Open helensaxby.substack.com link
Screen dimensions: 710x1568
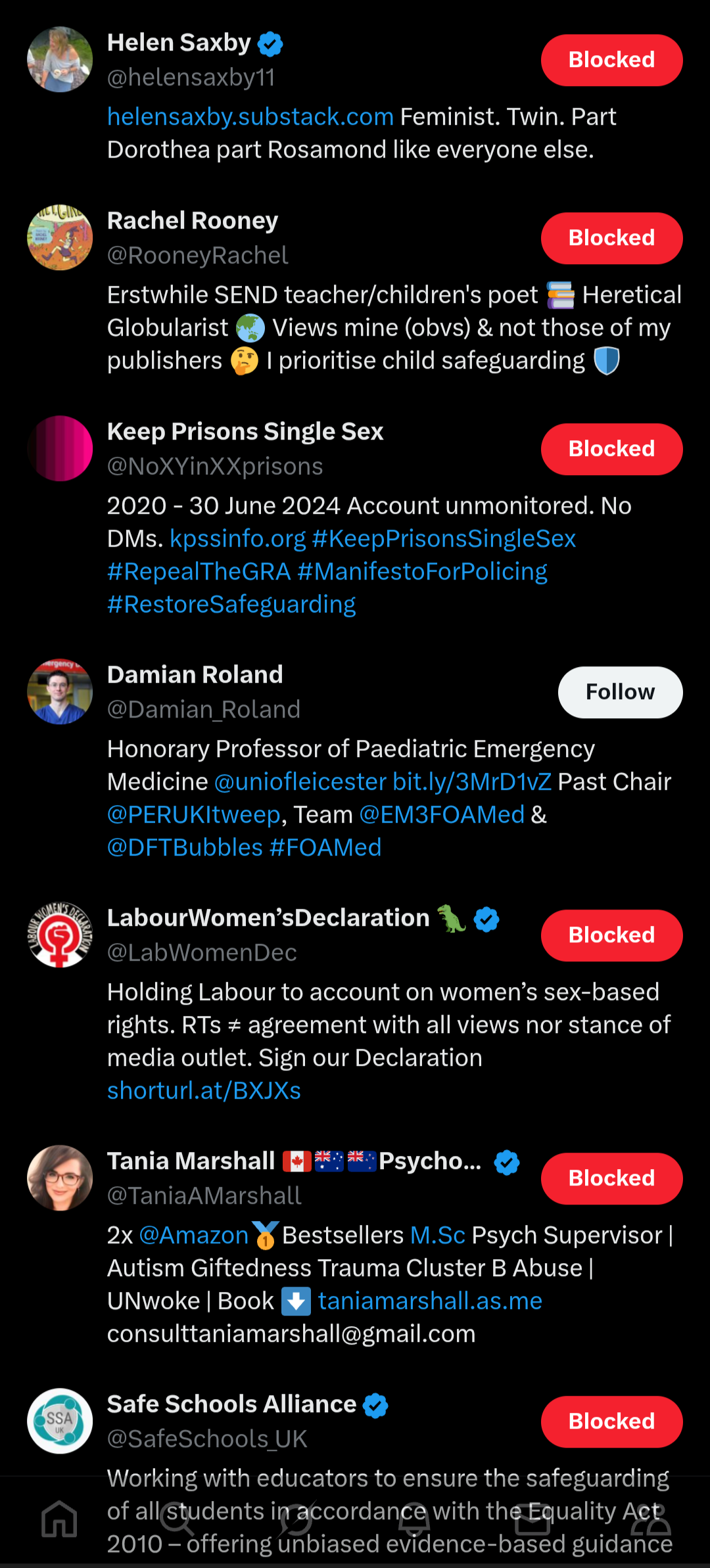[x=250, y=116]
